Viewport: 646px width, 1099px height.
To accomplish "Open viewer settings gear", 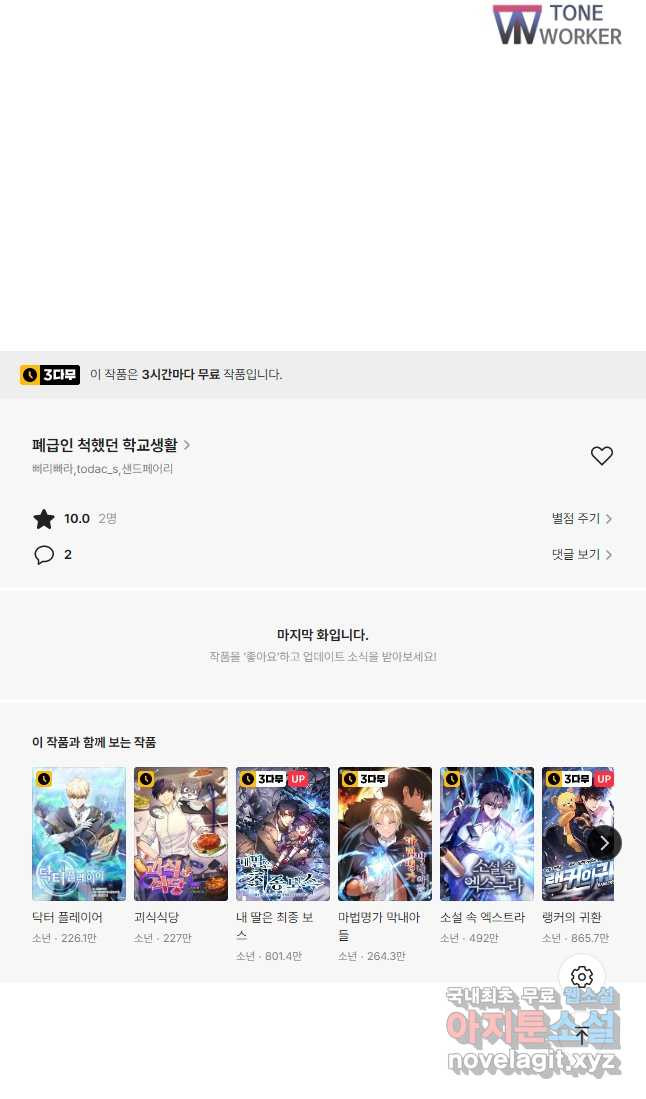I will tap(583, 977).
